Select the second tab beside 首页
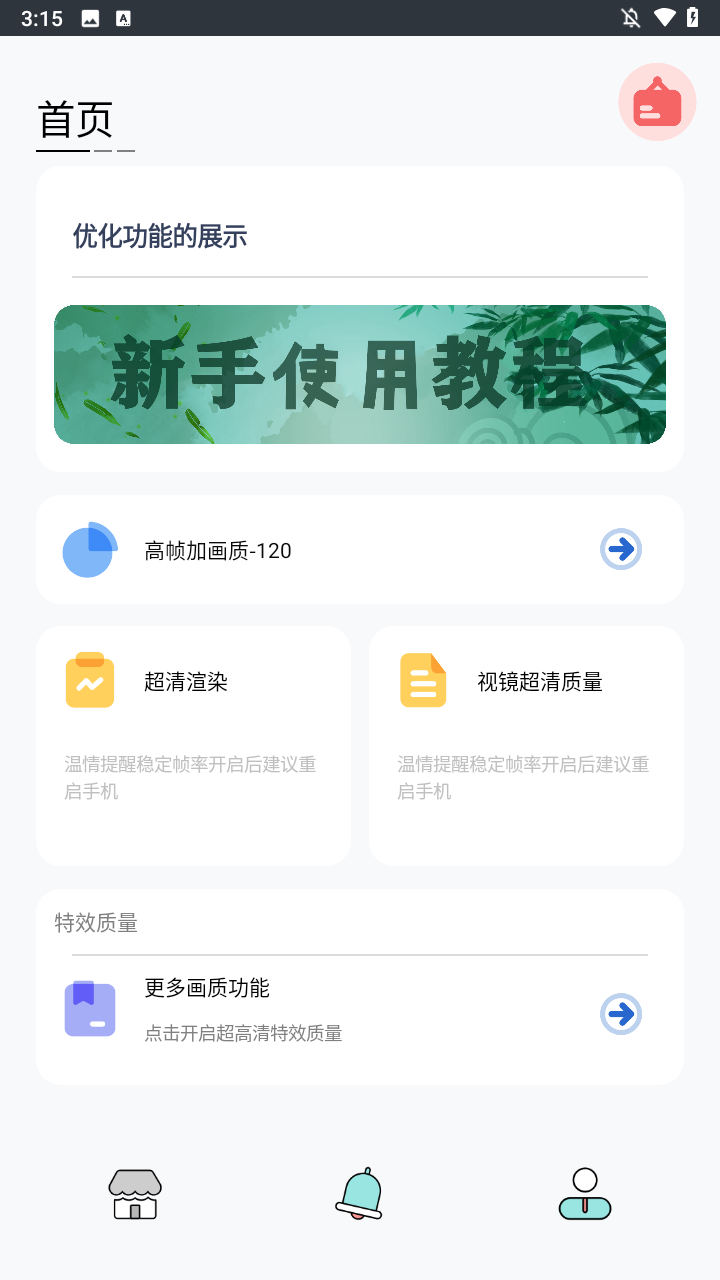 click(x=101, y=148)
